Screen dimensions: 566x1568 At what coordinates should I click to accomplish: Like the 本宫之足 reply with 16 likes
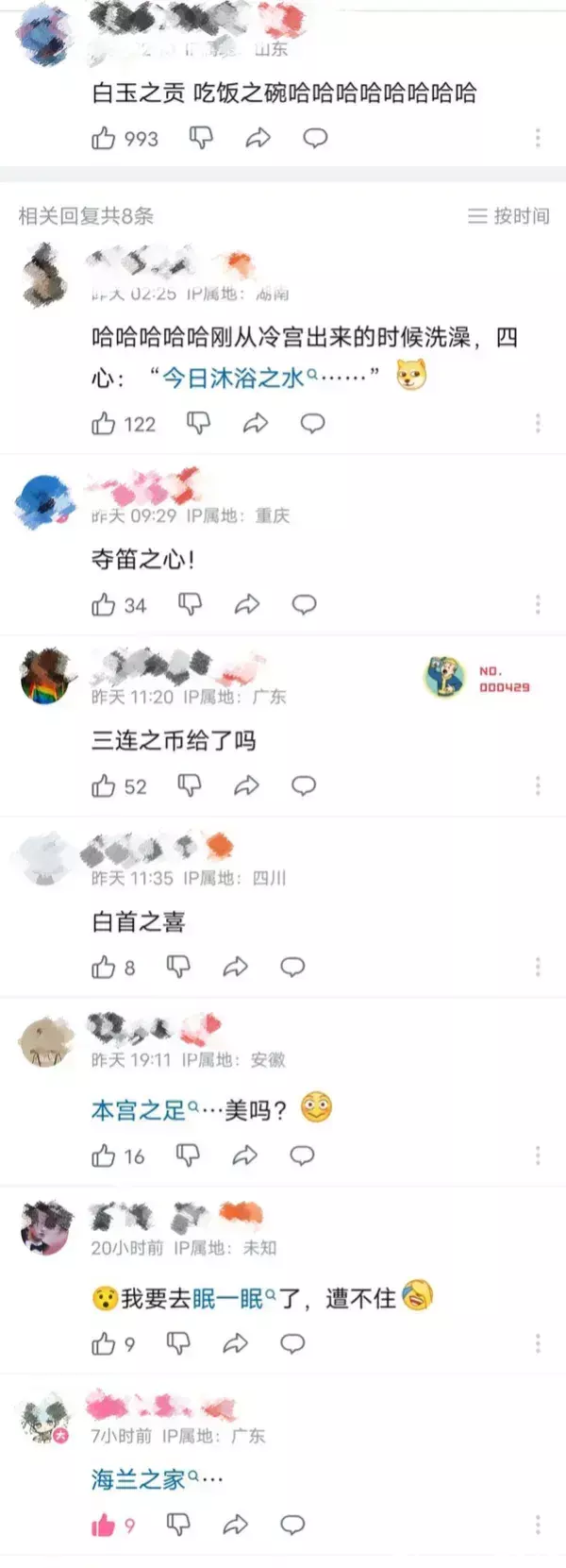(x=104, y=1155)
